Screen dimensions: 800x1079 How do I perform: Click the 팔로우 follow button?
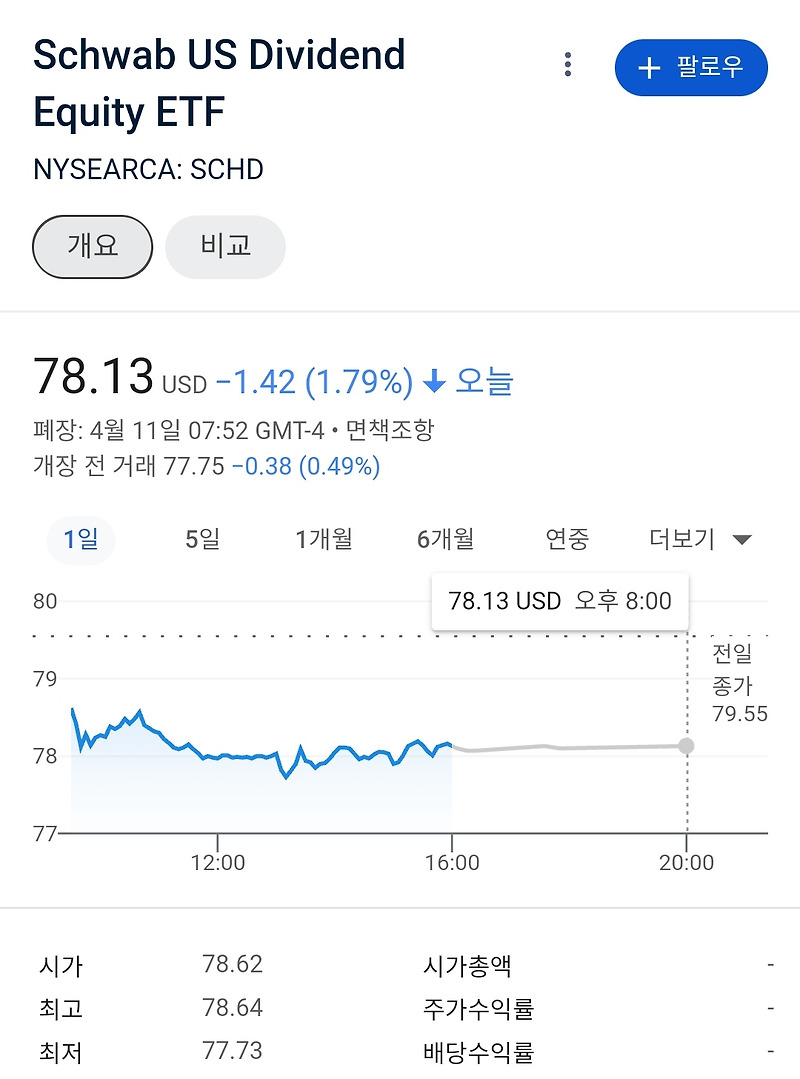pos(691,69)
